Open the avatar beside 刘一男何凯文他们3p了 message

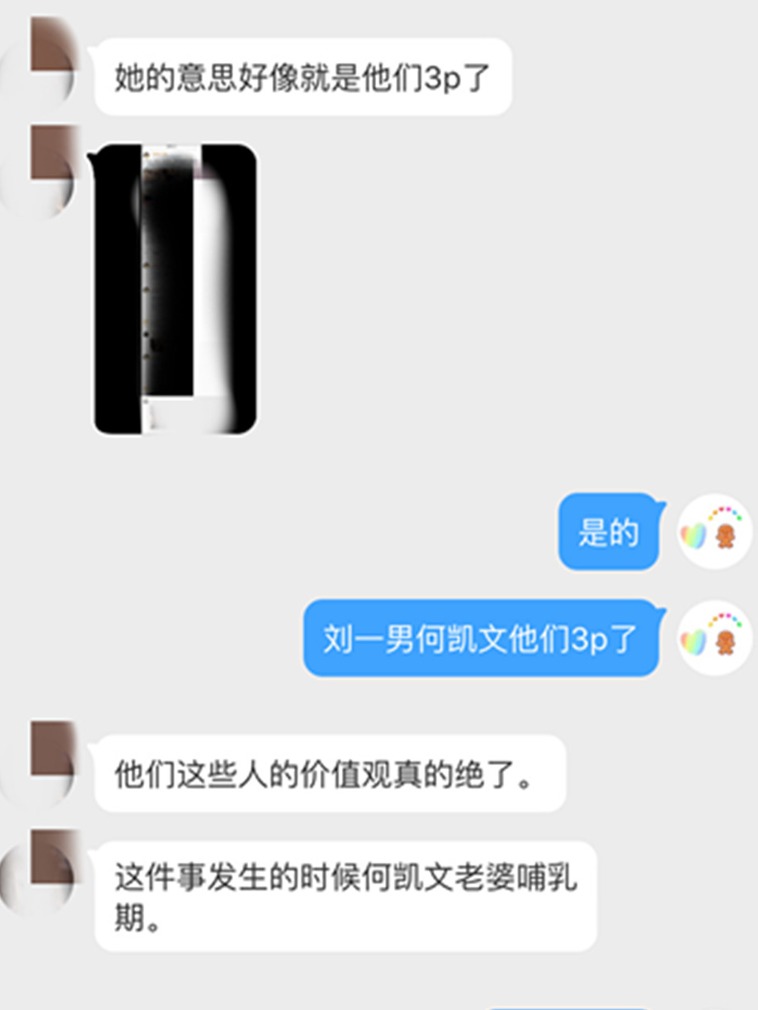click(714, 638)
